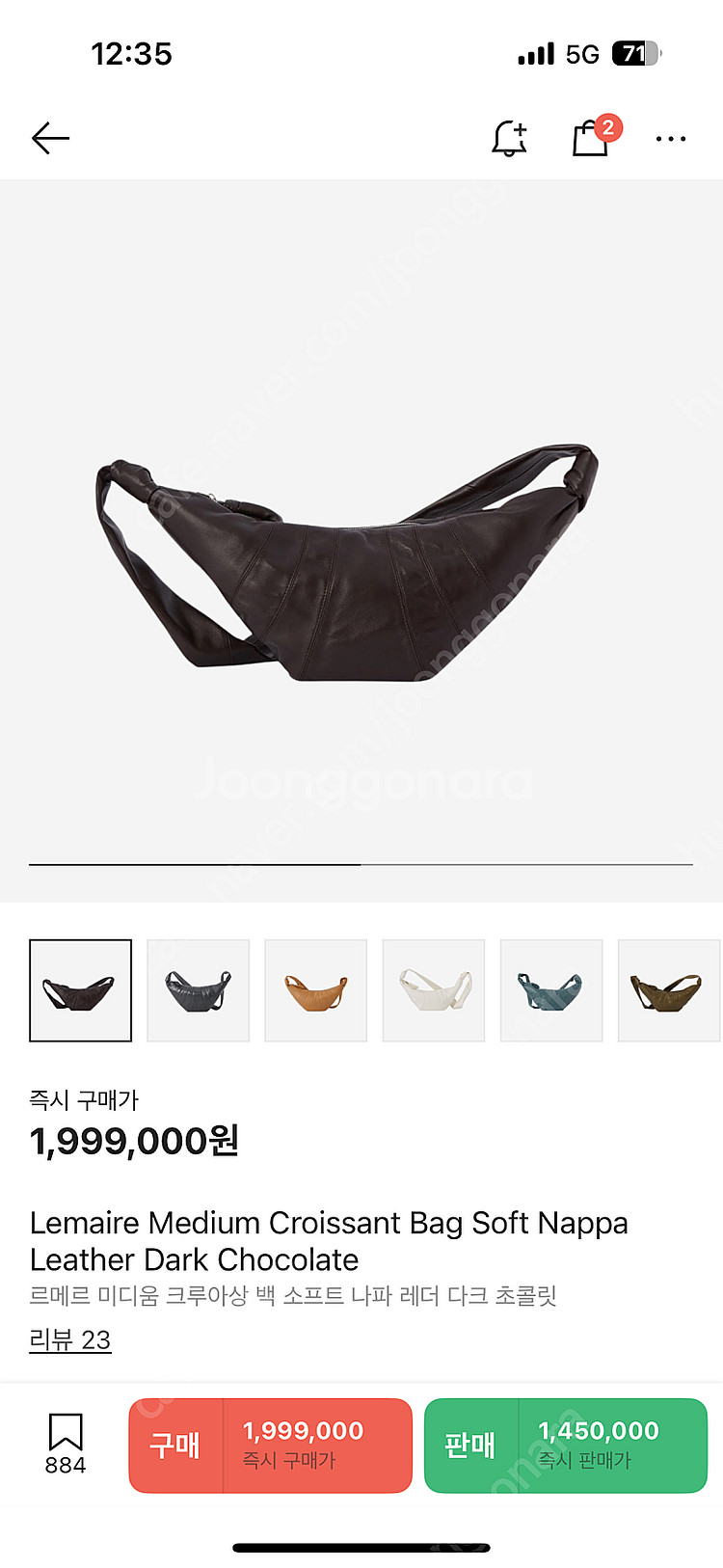The image size is (723, 1568).
Task: Tap the red 구매 buy button
Action: pyautogui.click(x=271, y=1445)
